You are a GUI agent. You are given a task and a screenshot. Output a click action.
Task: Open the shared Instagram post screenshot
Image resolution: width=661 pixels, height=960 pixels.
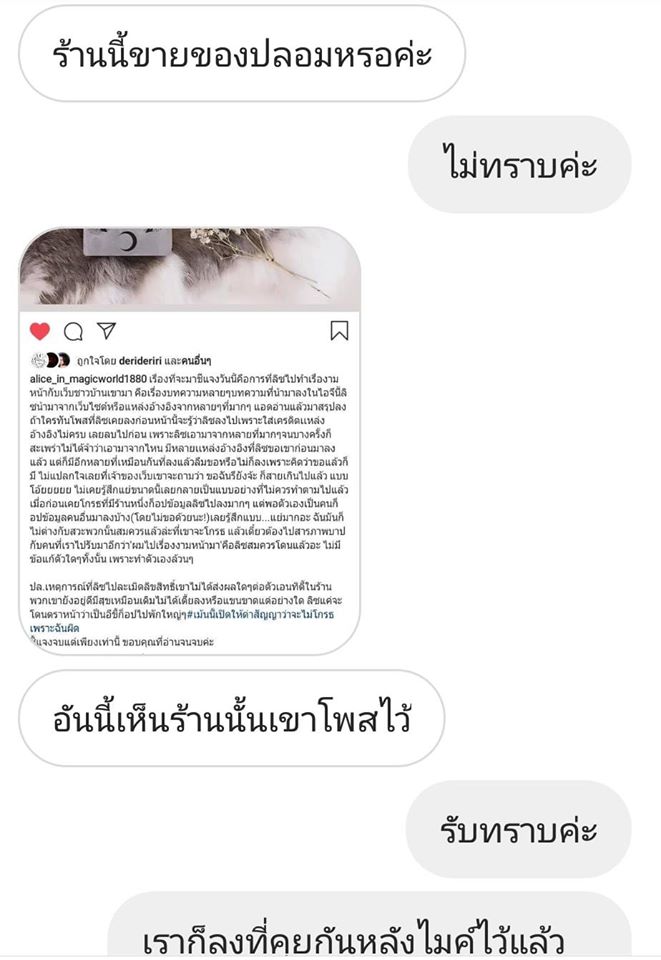190,440
